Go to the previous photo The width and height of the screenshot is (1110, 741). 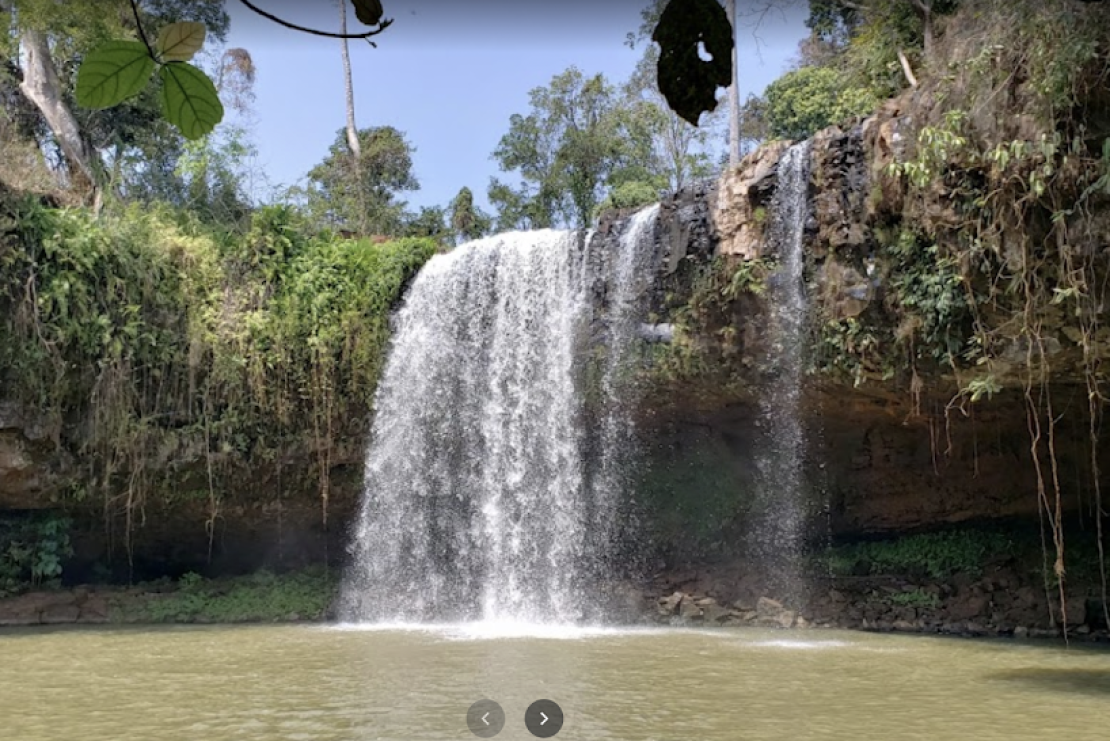[x=485, y=718]
